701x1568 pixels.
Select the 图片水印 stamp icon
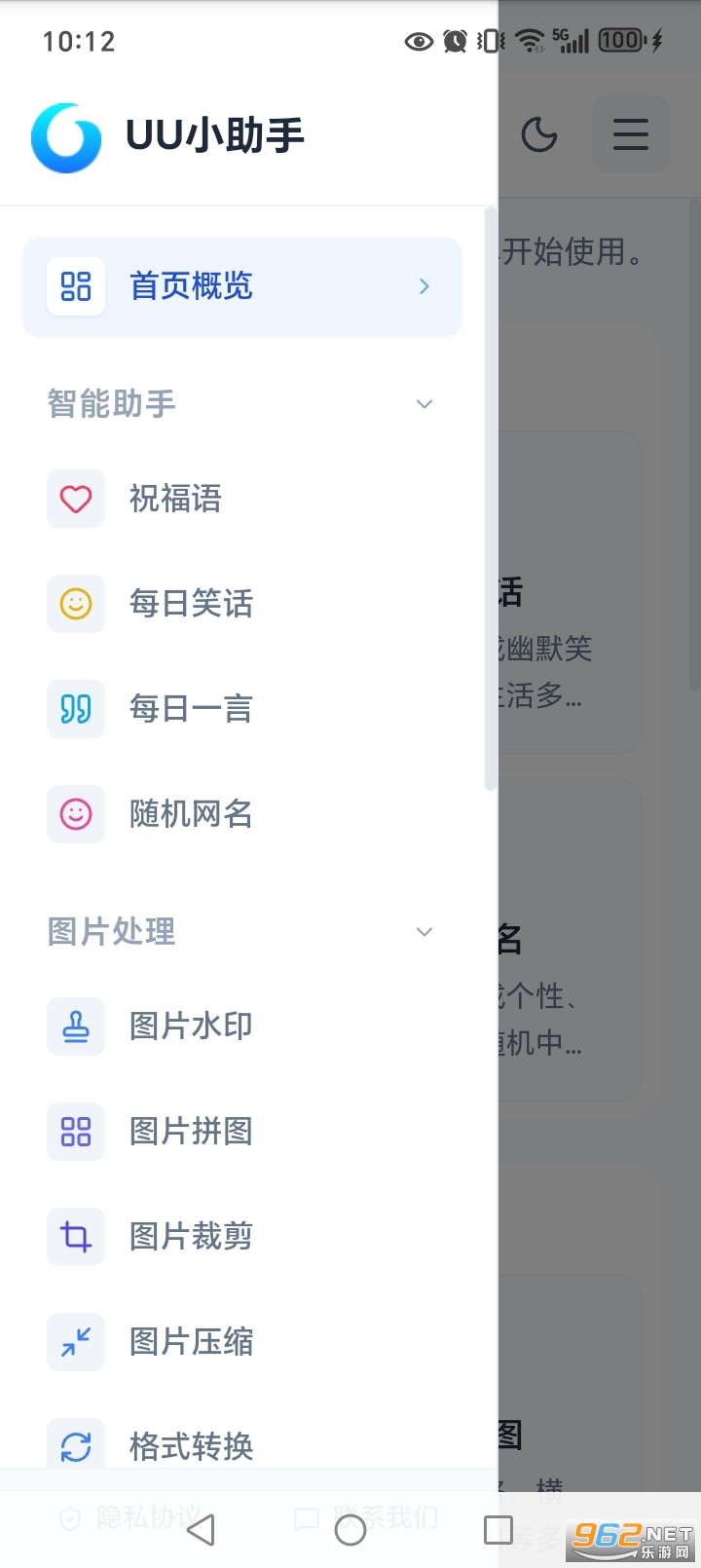75,1026
